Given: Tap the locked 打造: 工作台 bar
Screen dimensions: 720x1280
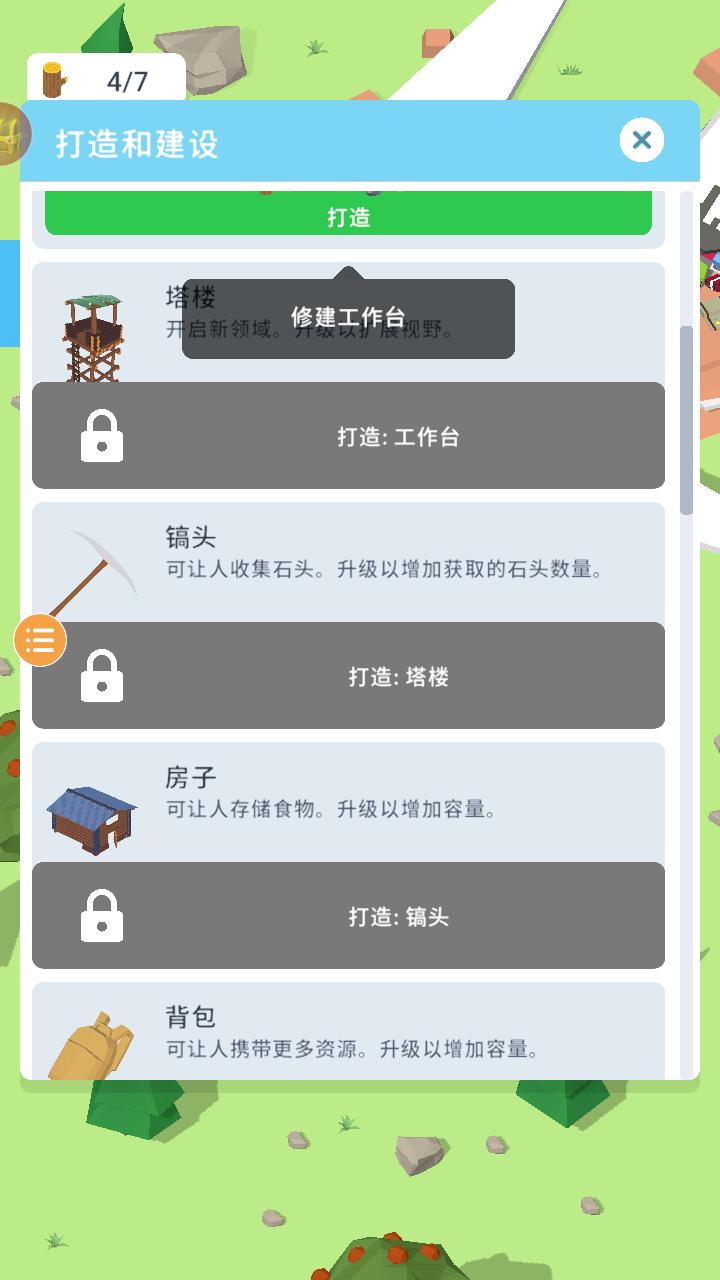Looking at the screenshot, I should [x=348, y=436].
